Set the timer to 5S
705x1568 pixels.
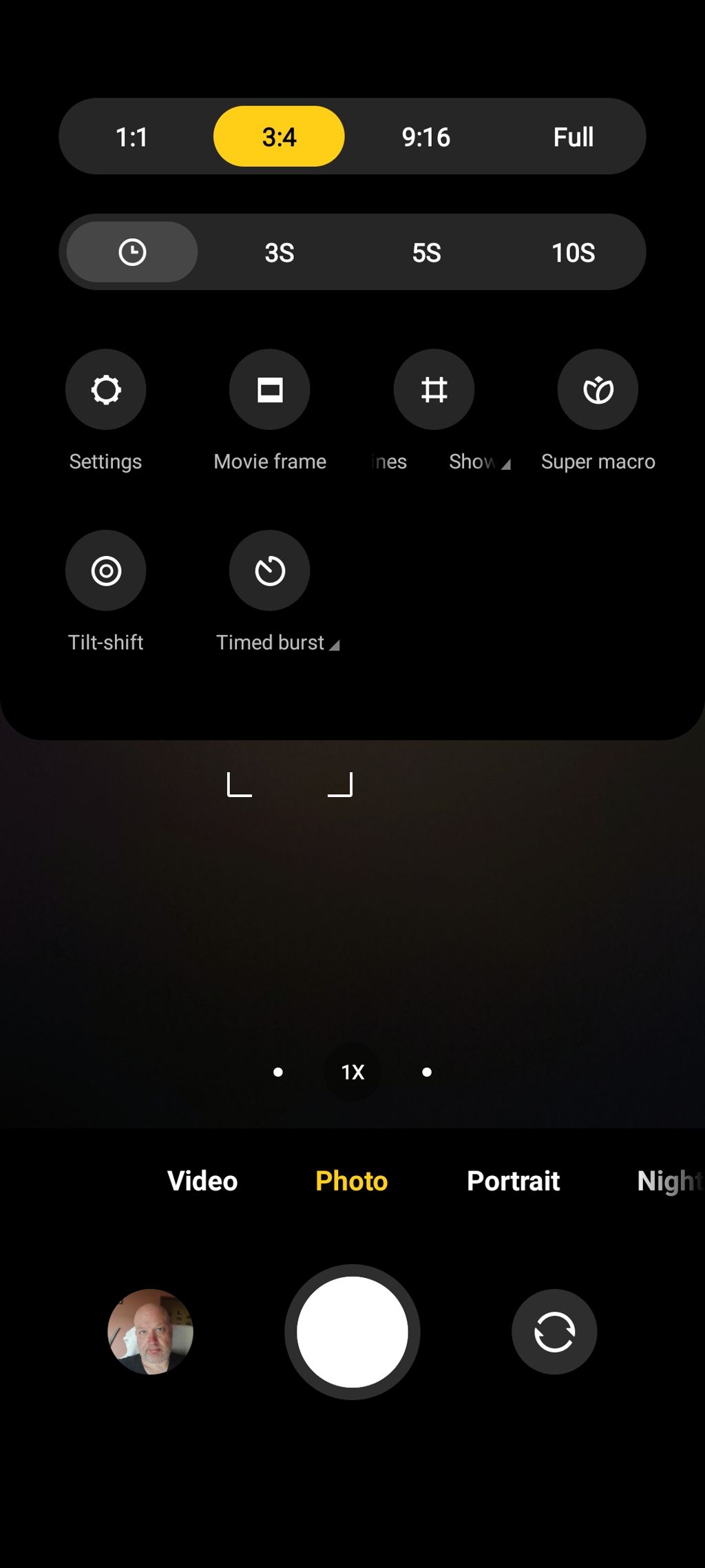[x=425, y=252]
